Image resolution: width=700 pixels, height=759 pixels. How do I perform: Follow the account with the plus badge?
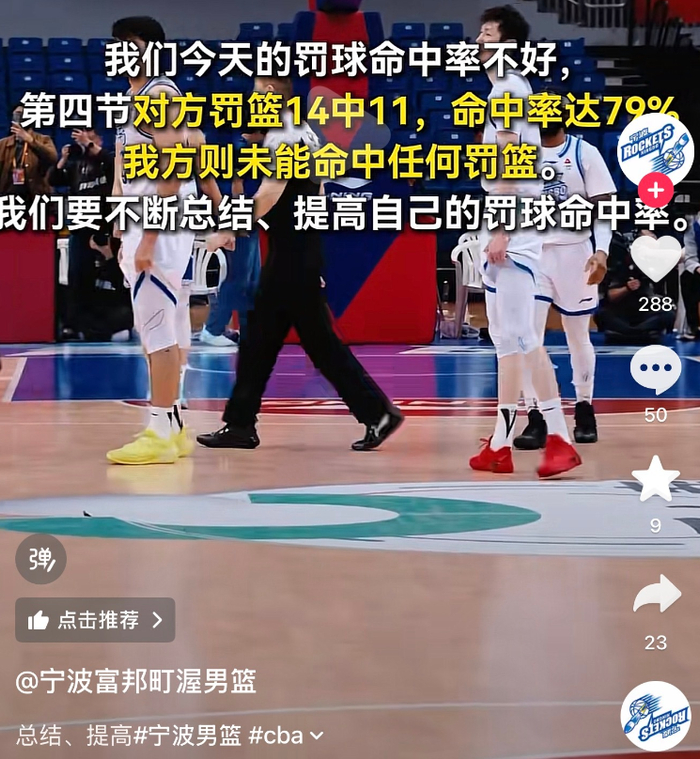click(655, 190)
